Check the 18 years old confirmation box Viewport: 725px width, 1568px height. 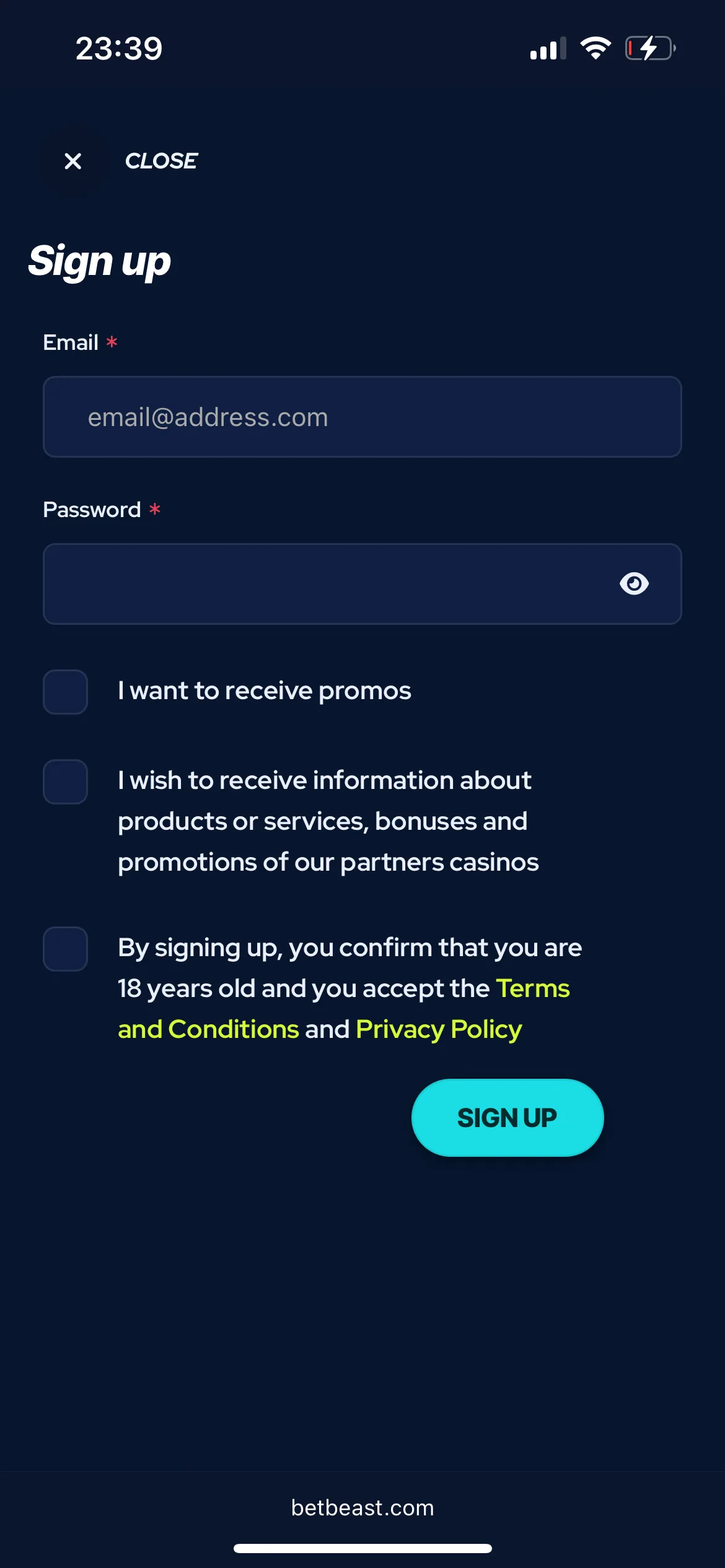[65, 949]
